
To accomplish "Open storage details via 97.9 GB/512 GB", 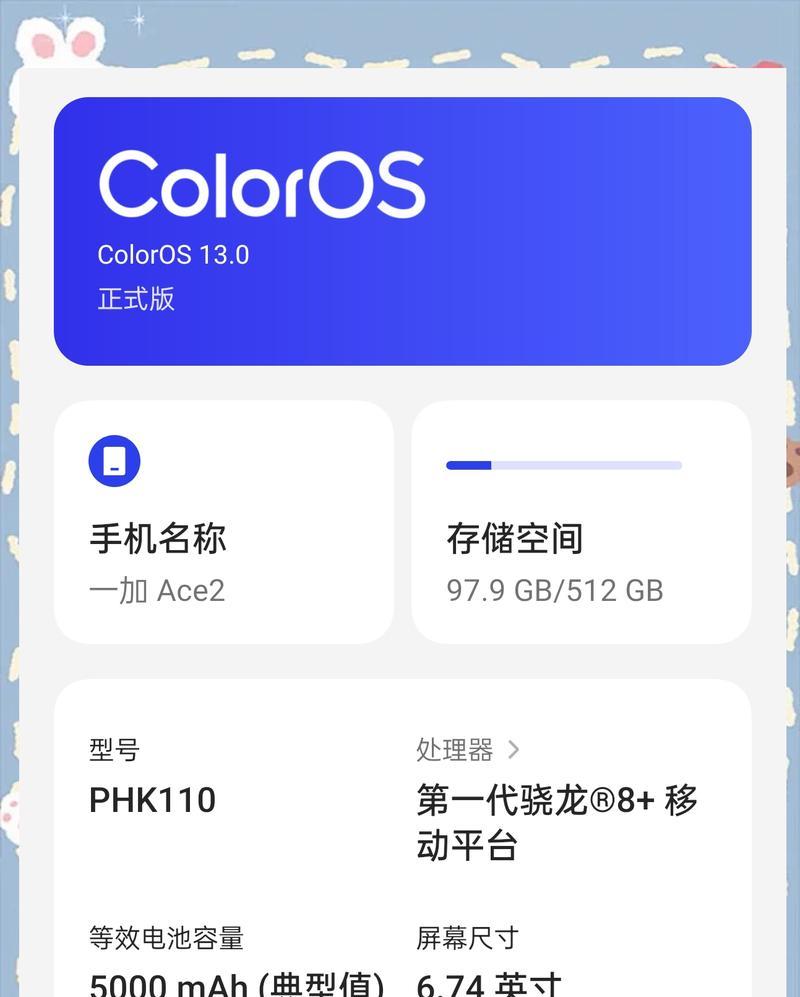I will (554, 590).
